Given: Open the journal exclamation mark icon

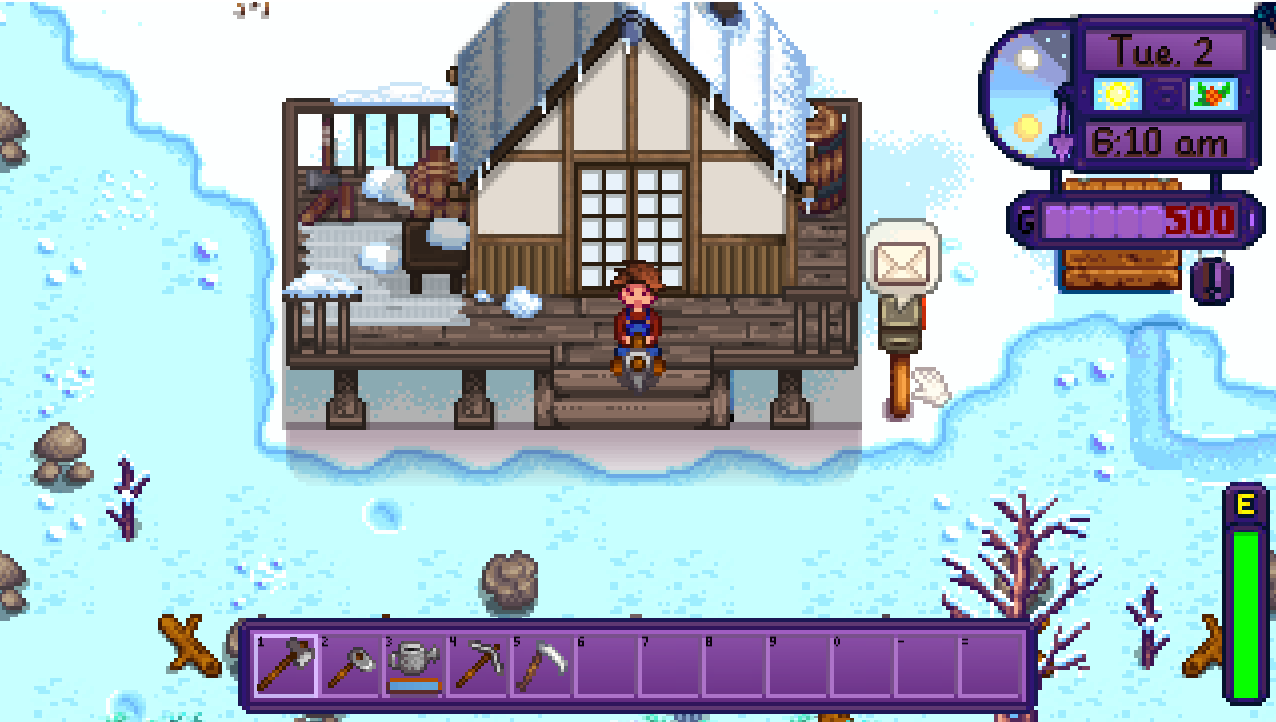Looking at the screenshot, I should (x=1212, y=280).
